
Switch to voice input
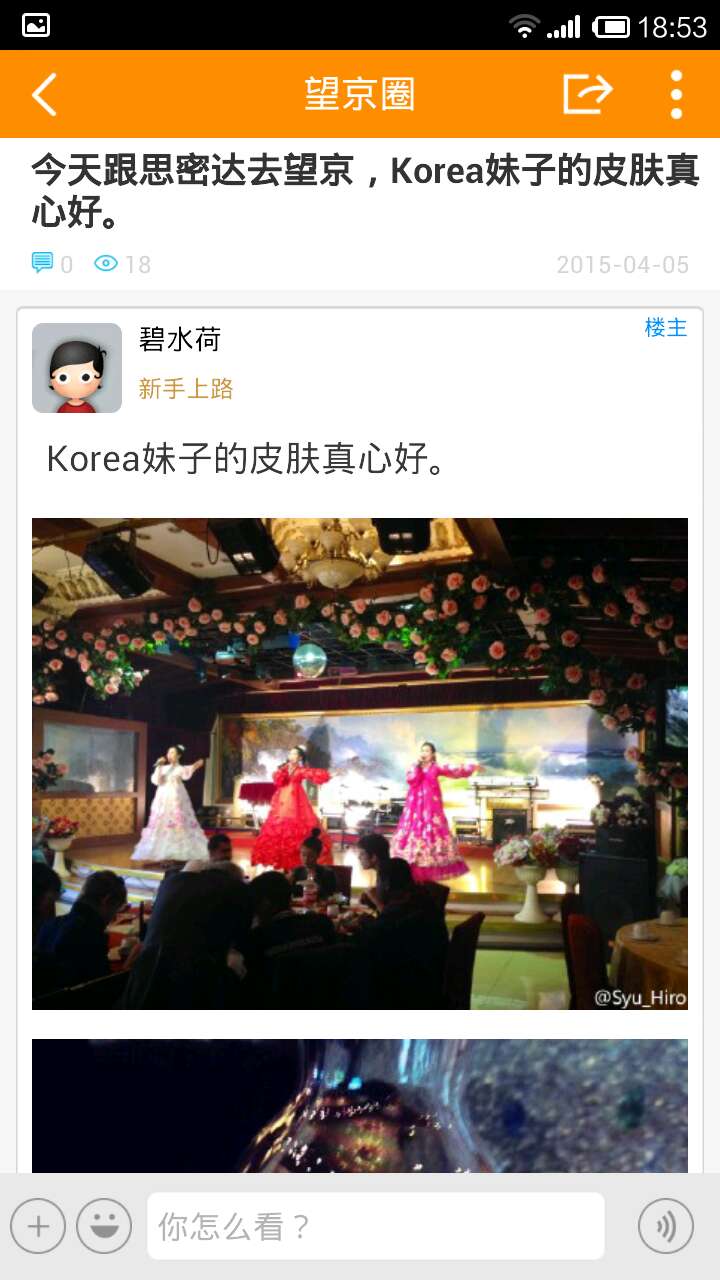click(x=666, y=1226)
